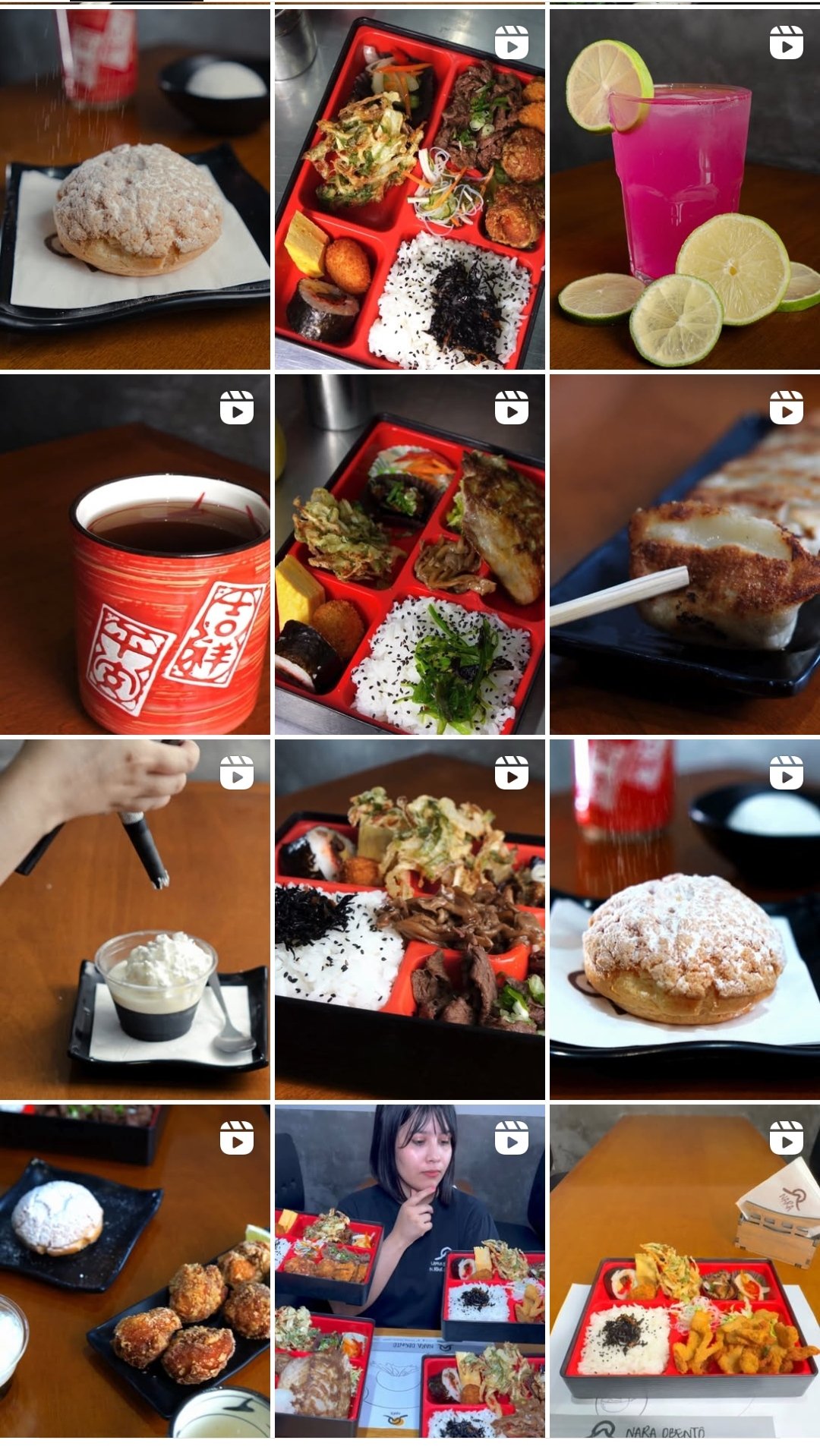Open the whipped cream dessert cup reel

pyautogui.click(x=135, y=919)
